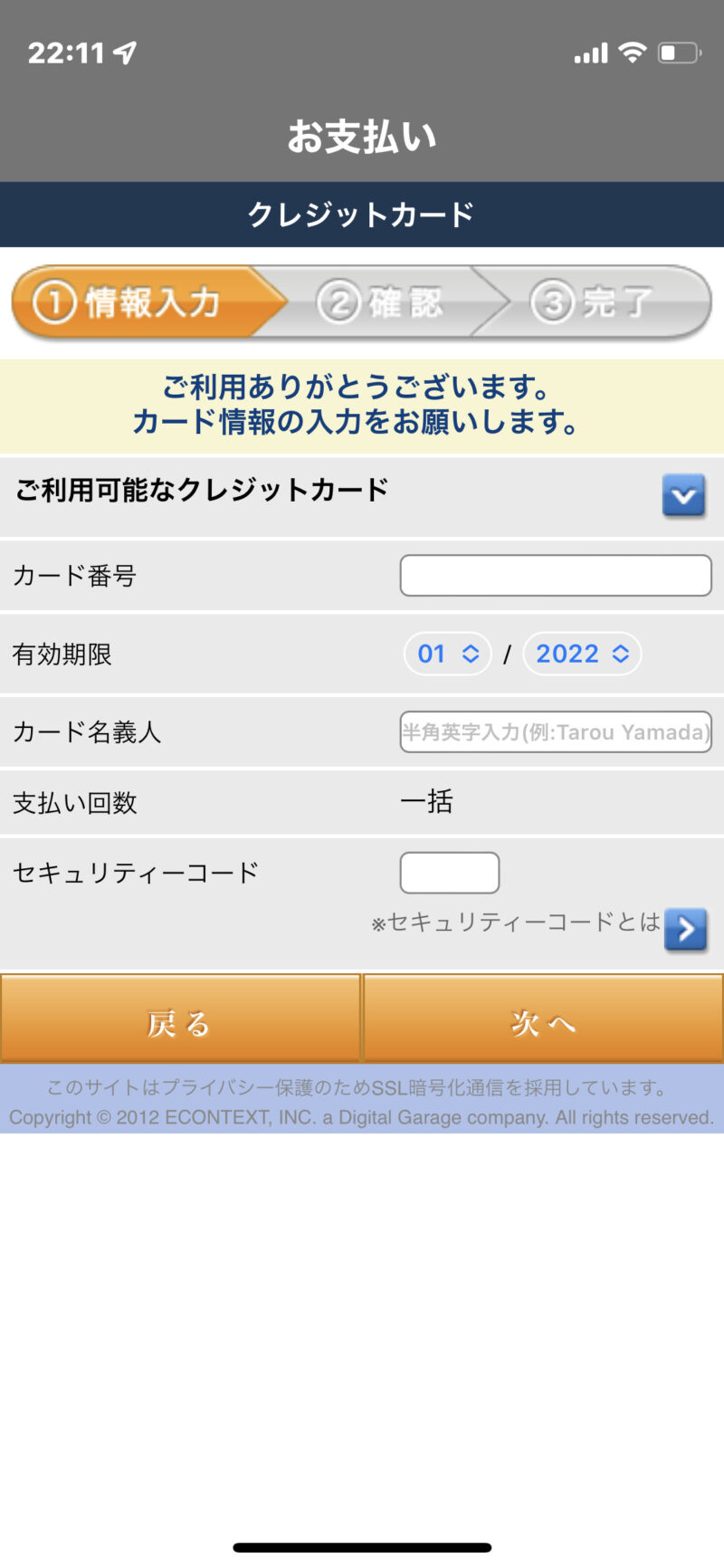Proceed with the 次へ button

pos(543,1018)
